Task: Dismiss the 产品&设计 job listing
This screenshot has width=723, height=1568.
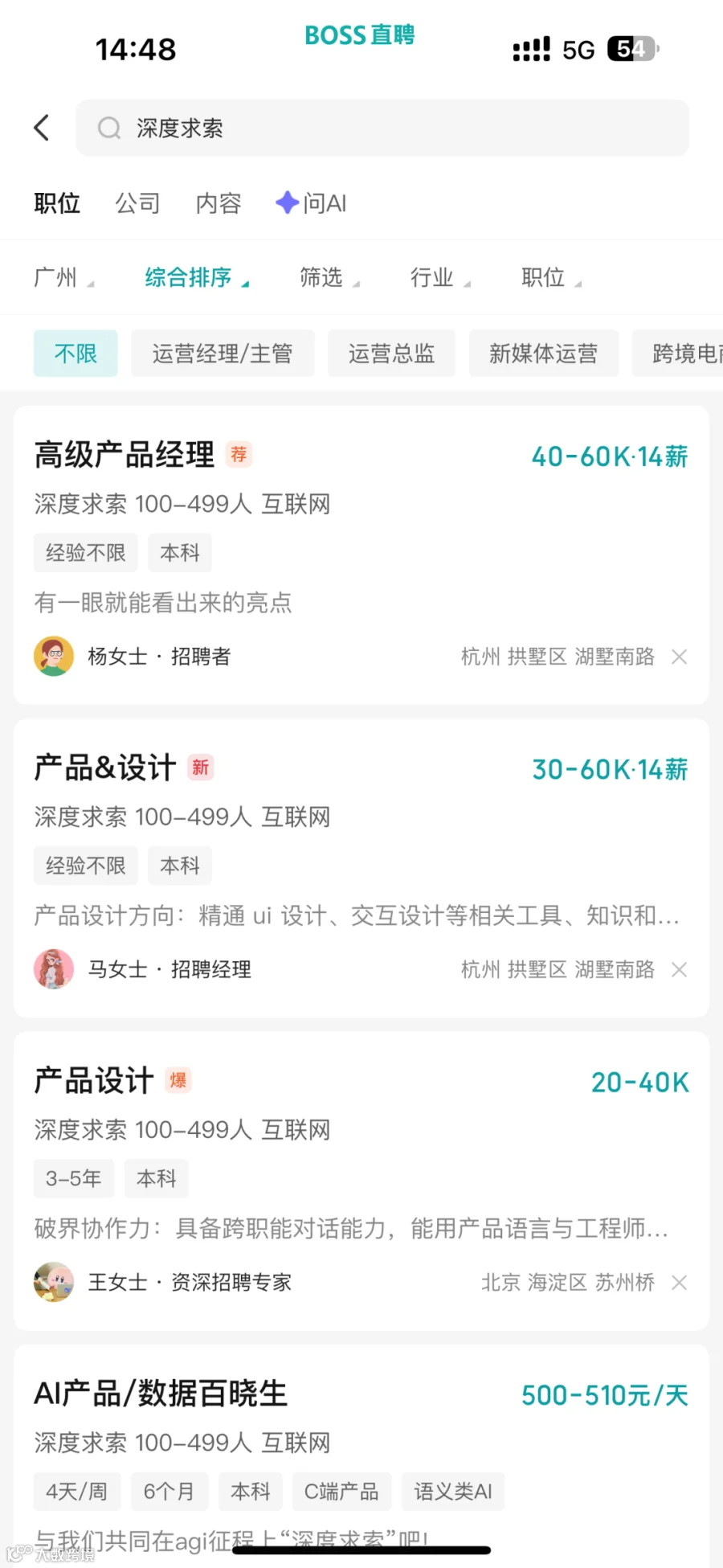Action: (679, 970)
